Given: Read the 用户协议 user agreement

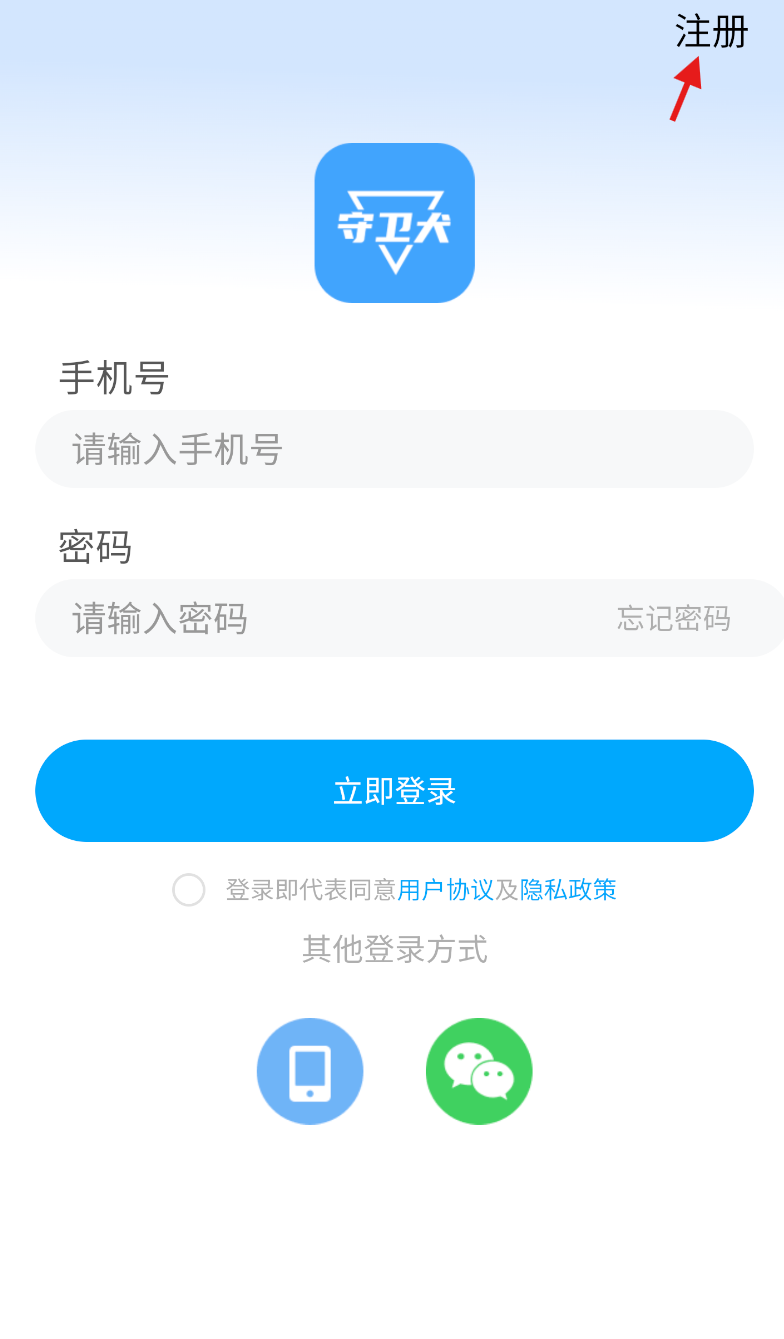Looking at the screenshot, I should click(x=445, y=890).
